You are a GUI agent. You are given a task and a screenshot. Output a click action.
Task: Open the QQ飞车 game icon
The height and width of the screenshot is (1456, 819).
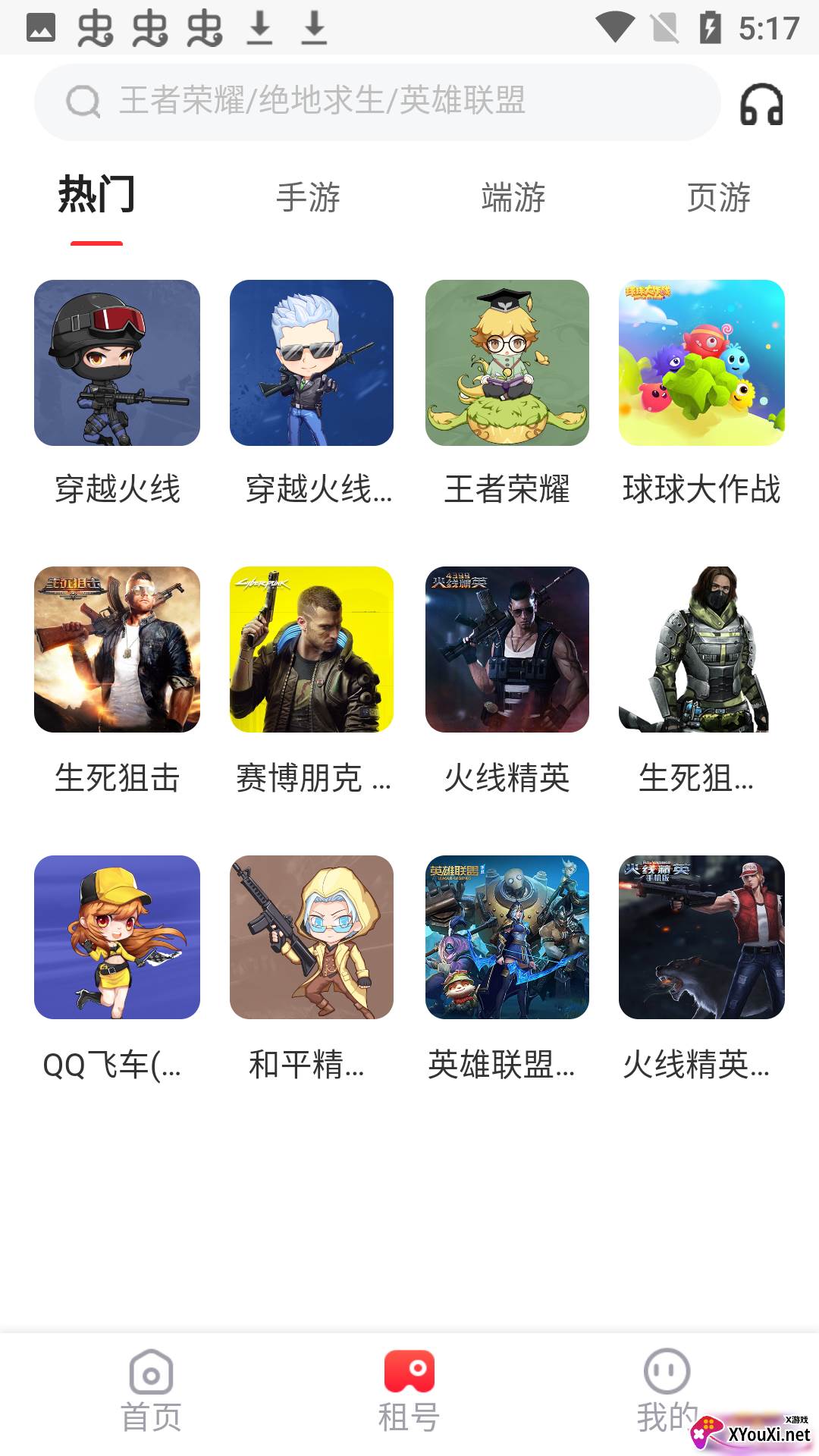point(116,938)
